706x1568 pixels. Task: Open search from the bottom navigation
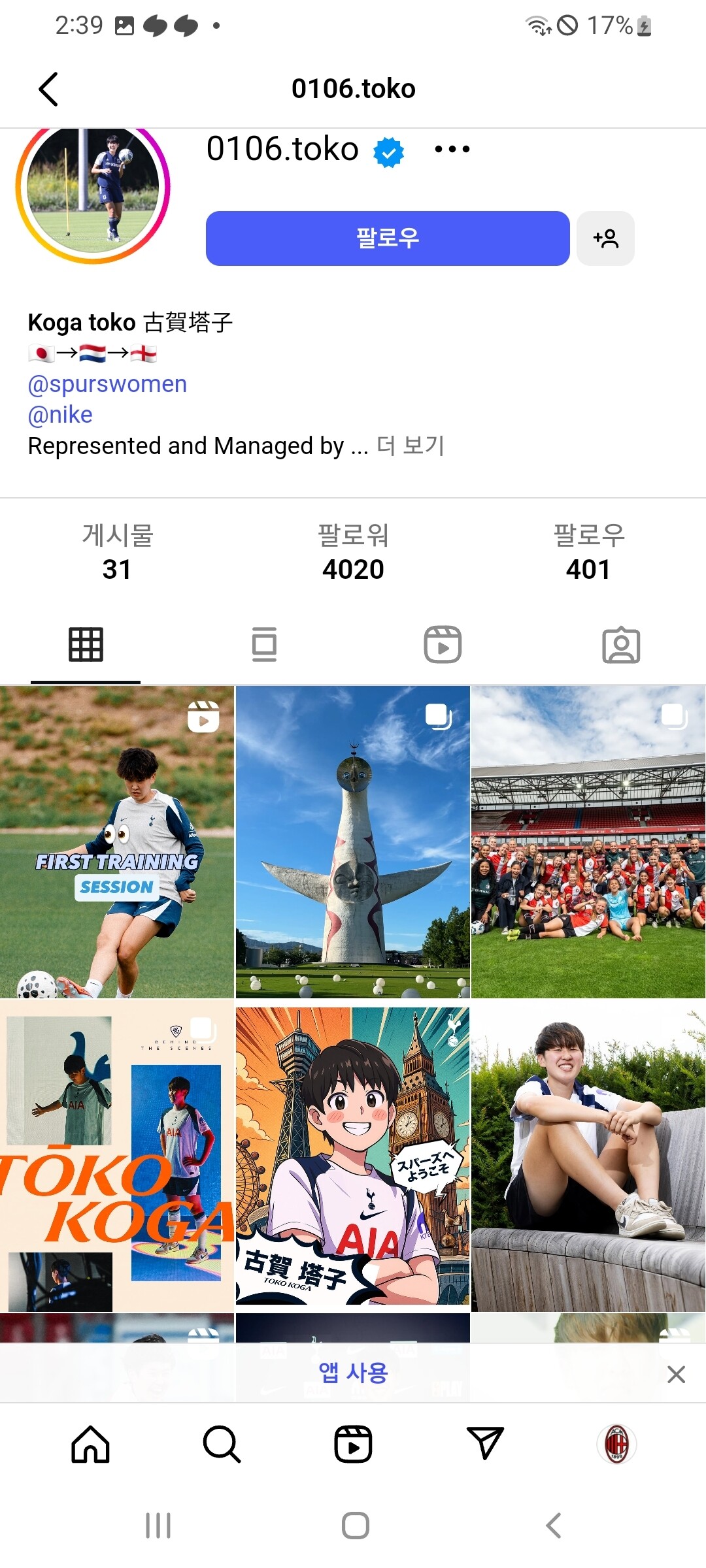(x=222, y=1444)
